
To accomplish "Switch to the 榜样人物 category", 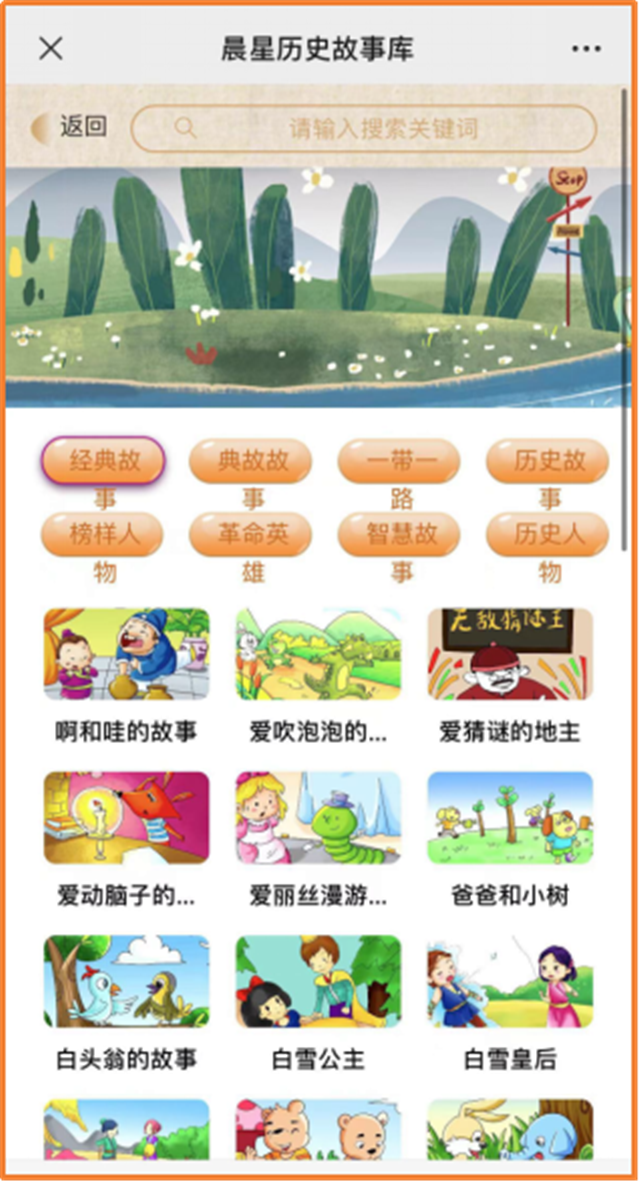I will point(103,535).
